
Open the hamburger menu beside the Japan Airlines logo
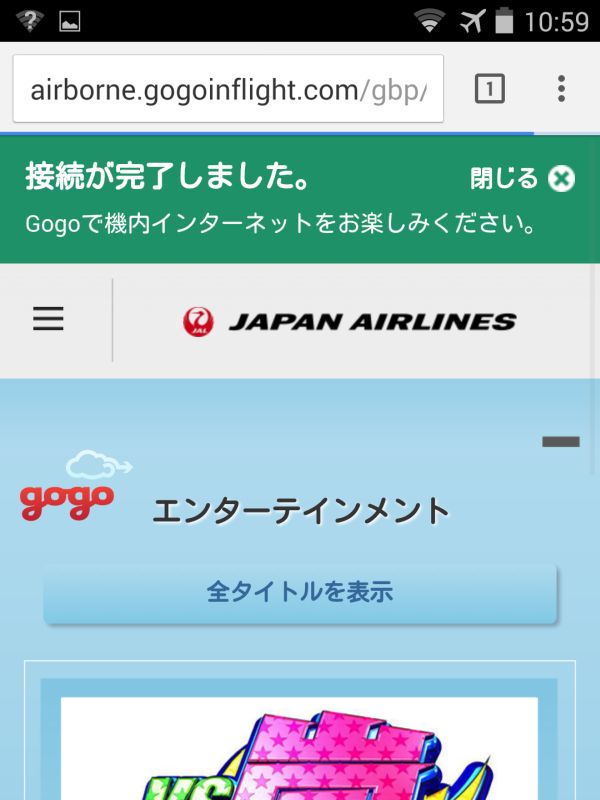[x=48, y=320]
